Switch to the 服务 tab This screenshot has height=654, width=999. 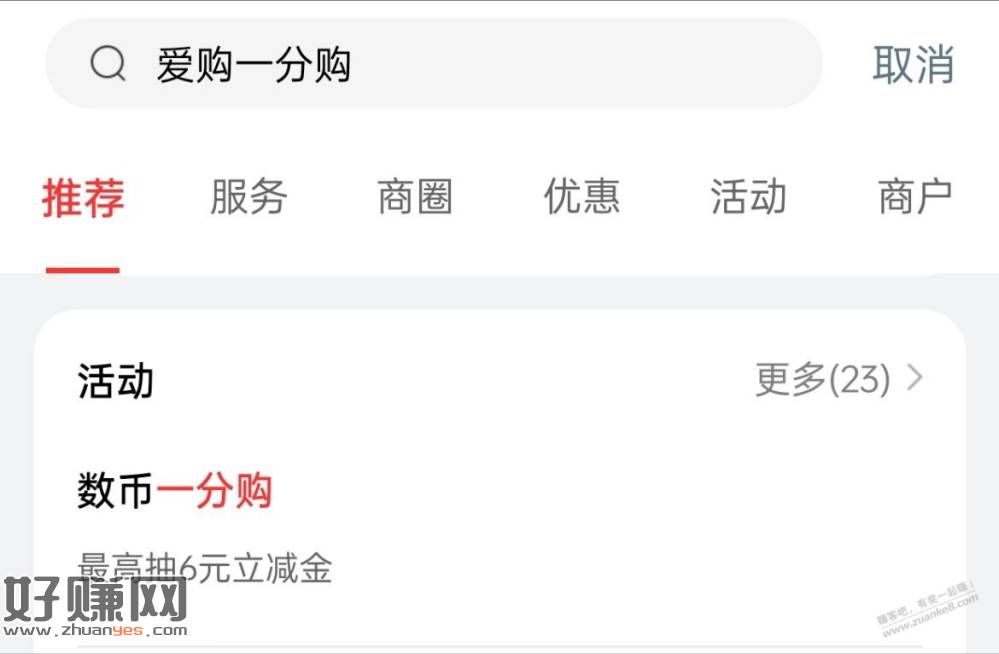[x=249, y=197]
